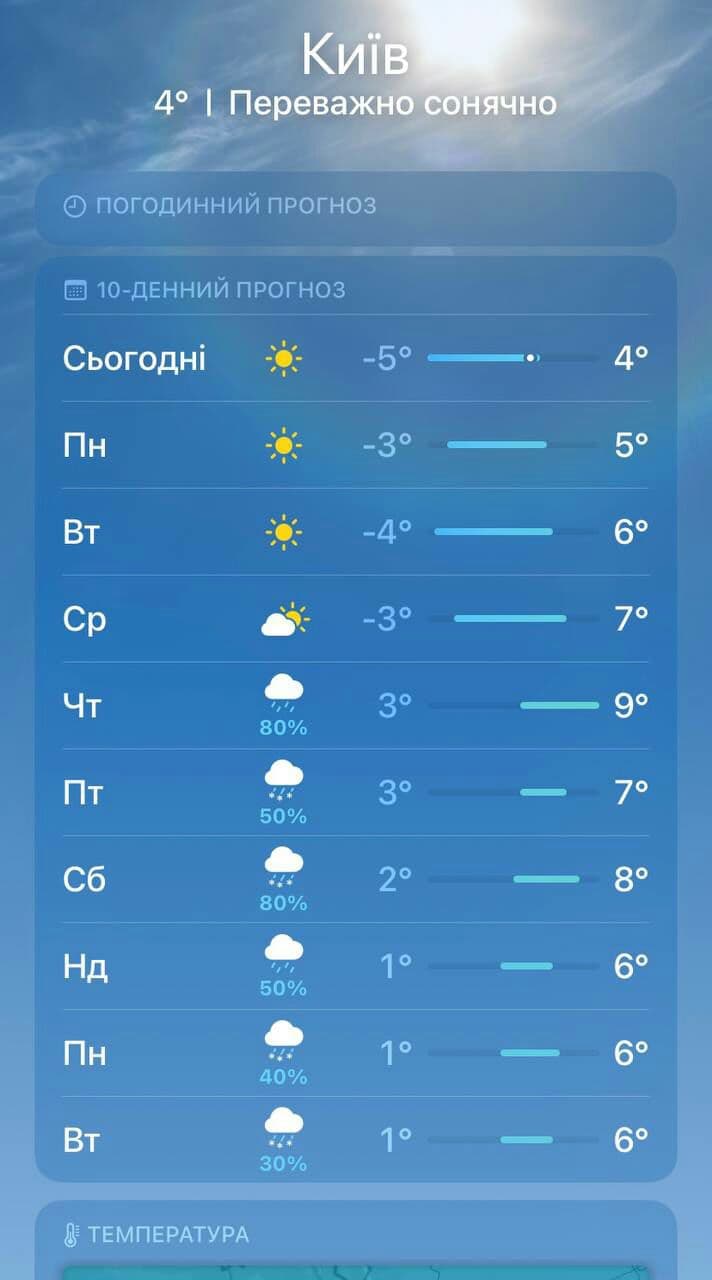Open the Вт row with 30% precipitation

click(356, 1141)
